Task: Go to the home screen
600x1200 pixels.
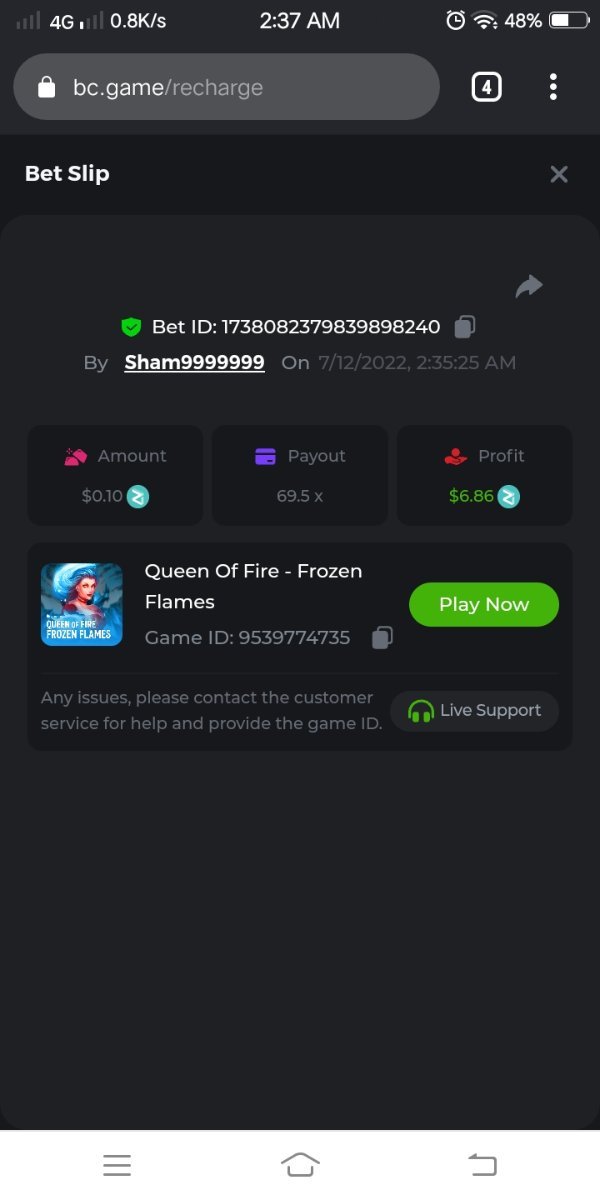Action: click(x=300, y=1164)
